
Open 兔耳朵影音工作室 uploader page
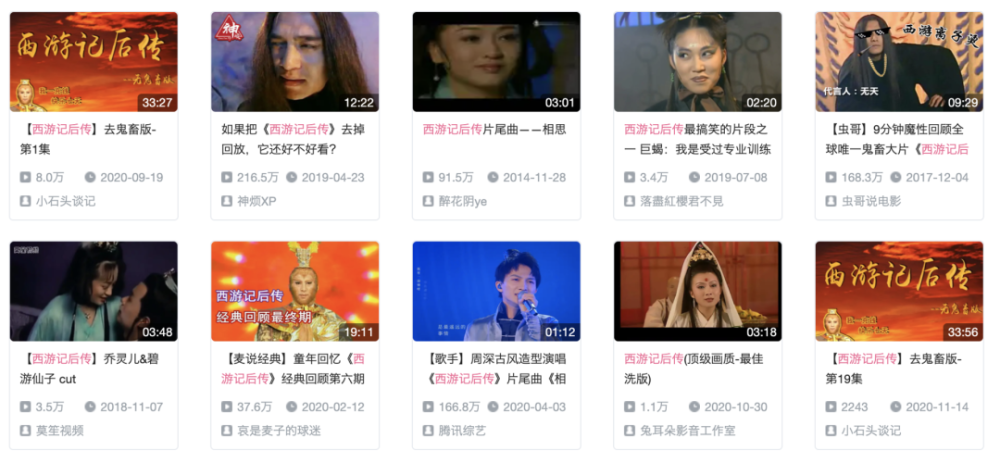pos(687,430)
